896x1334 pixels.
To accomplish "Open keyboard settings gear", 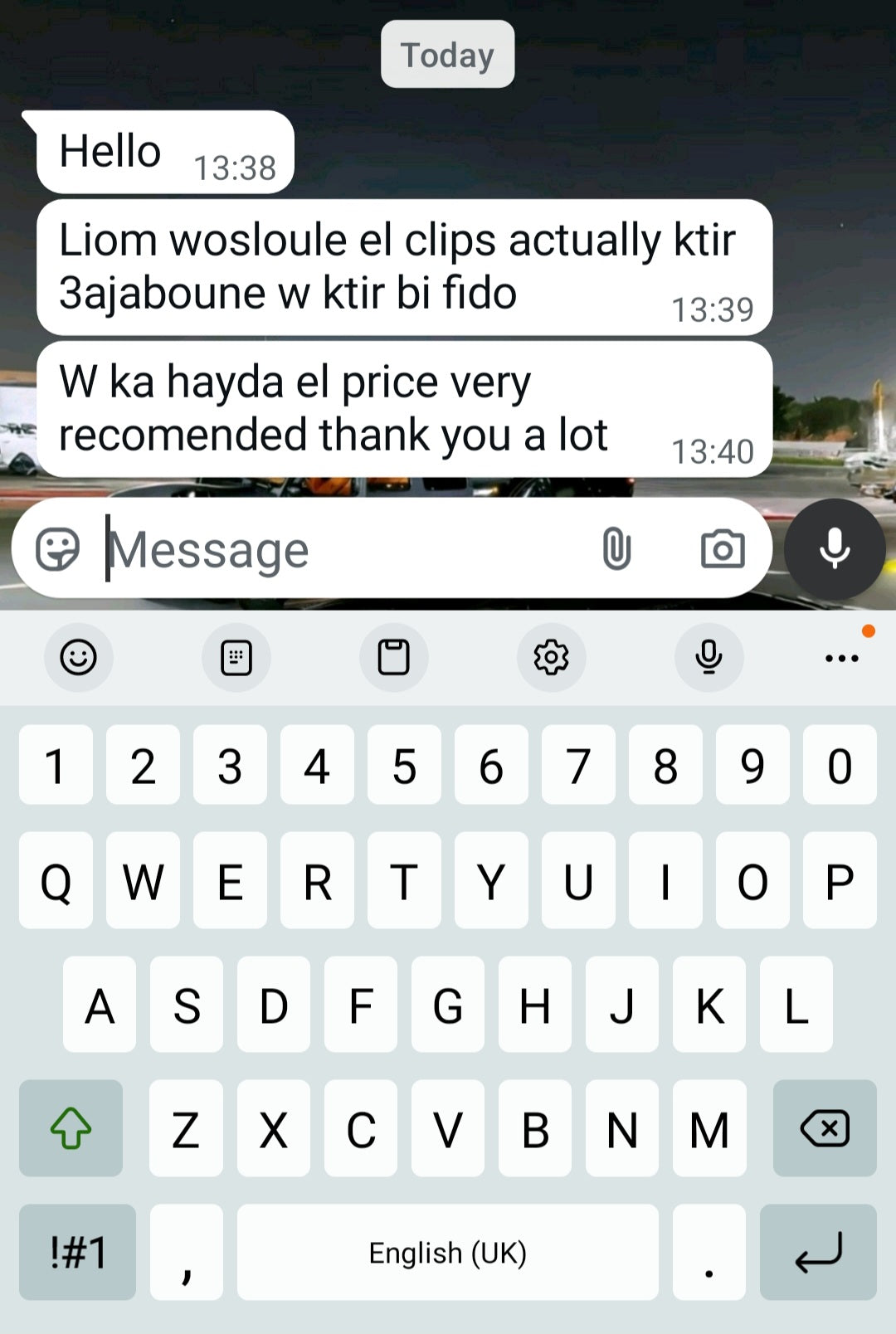I will click(552, 658).
